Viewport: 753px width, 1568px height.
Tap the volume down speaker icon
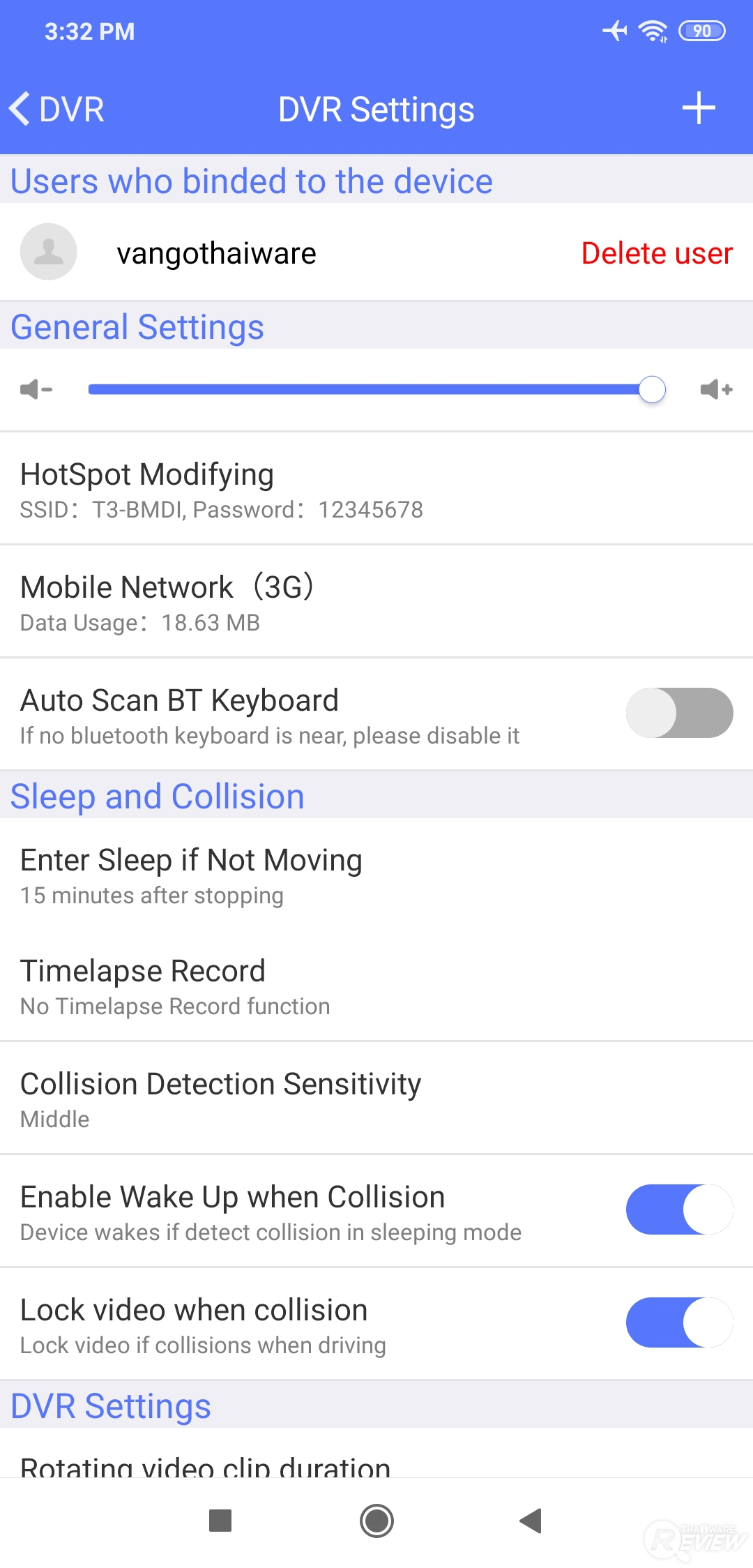coord(36,389)
